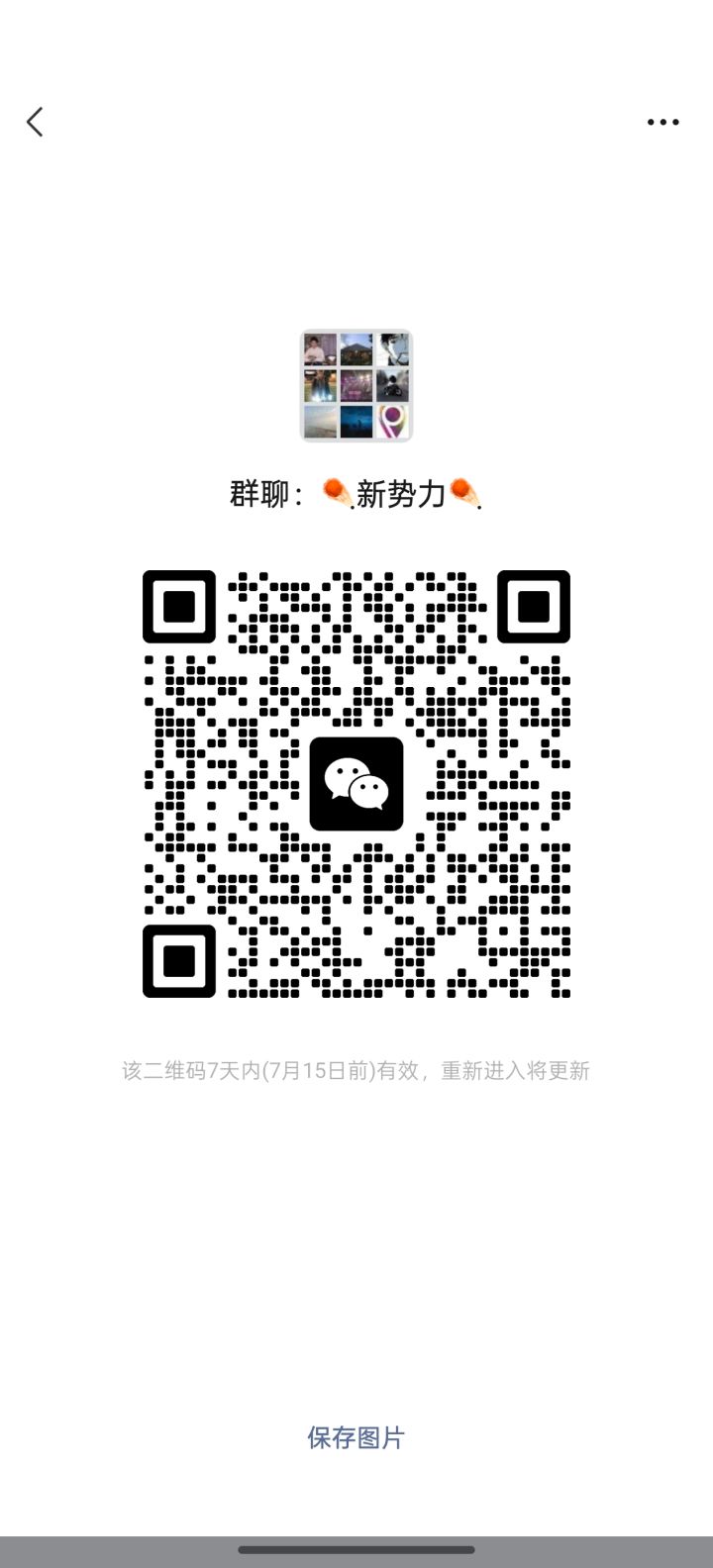The image size is (713, 1568).
Task: Click the mountain-silhouette avatar tile
Action: (x=356, y=348)
